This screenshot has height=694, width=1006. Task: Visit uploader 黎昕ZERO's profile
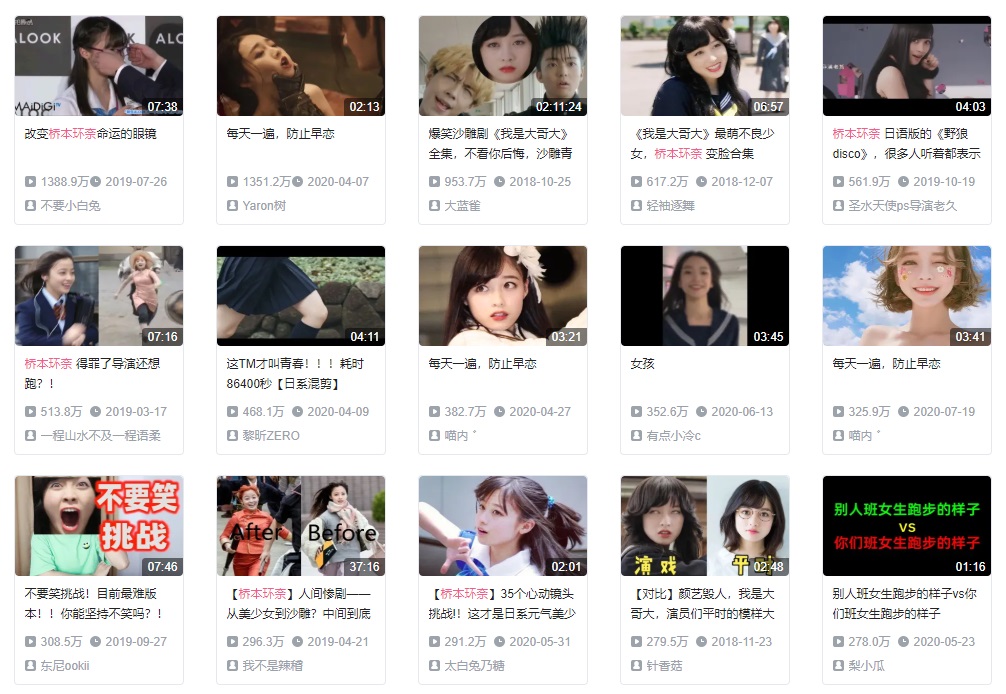click(x=270, y=435)
